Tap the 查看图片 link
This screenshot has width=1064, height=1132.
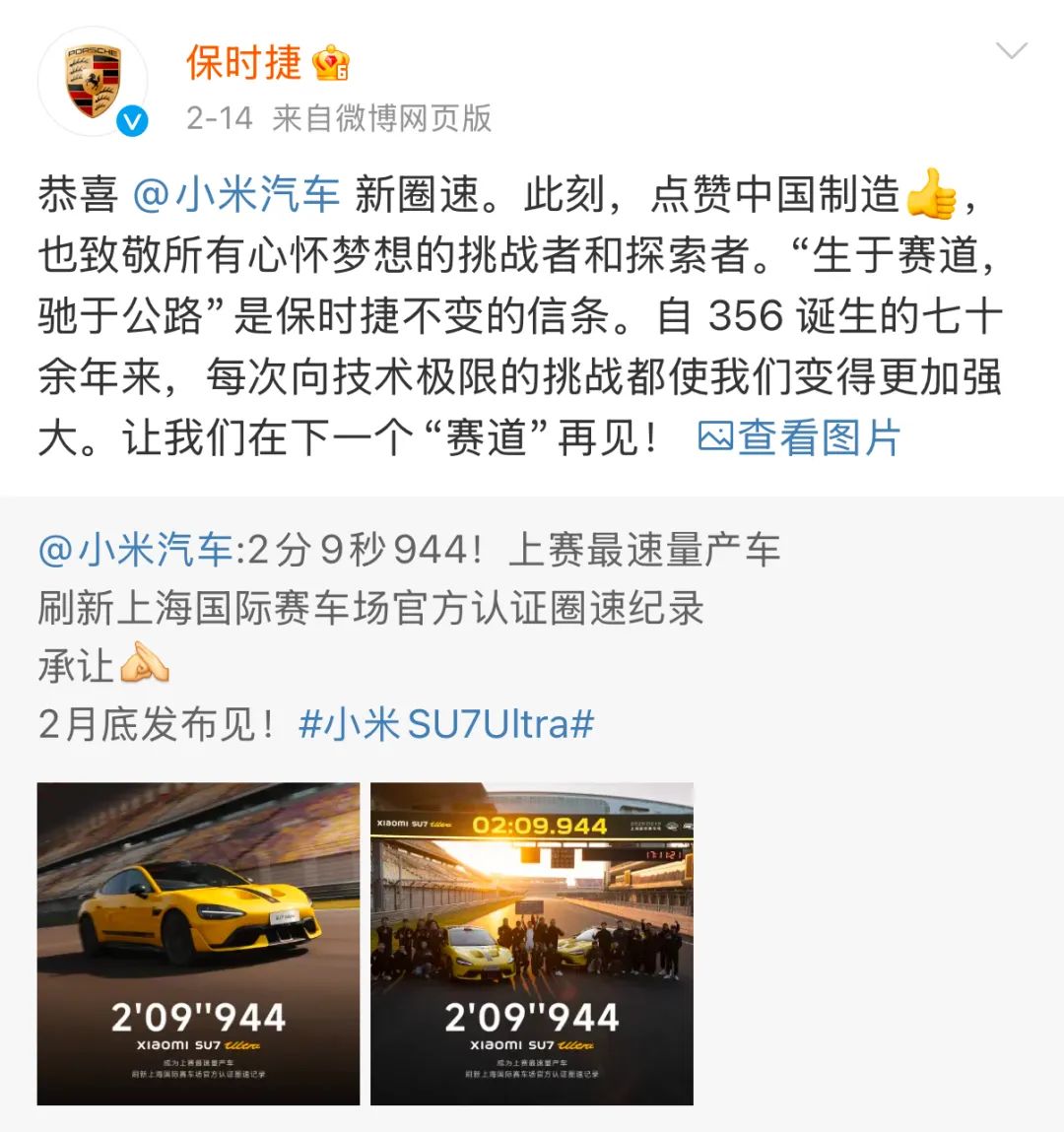coord(799,437)
